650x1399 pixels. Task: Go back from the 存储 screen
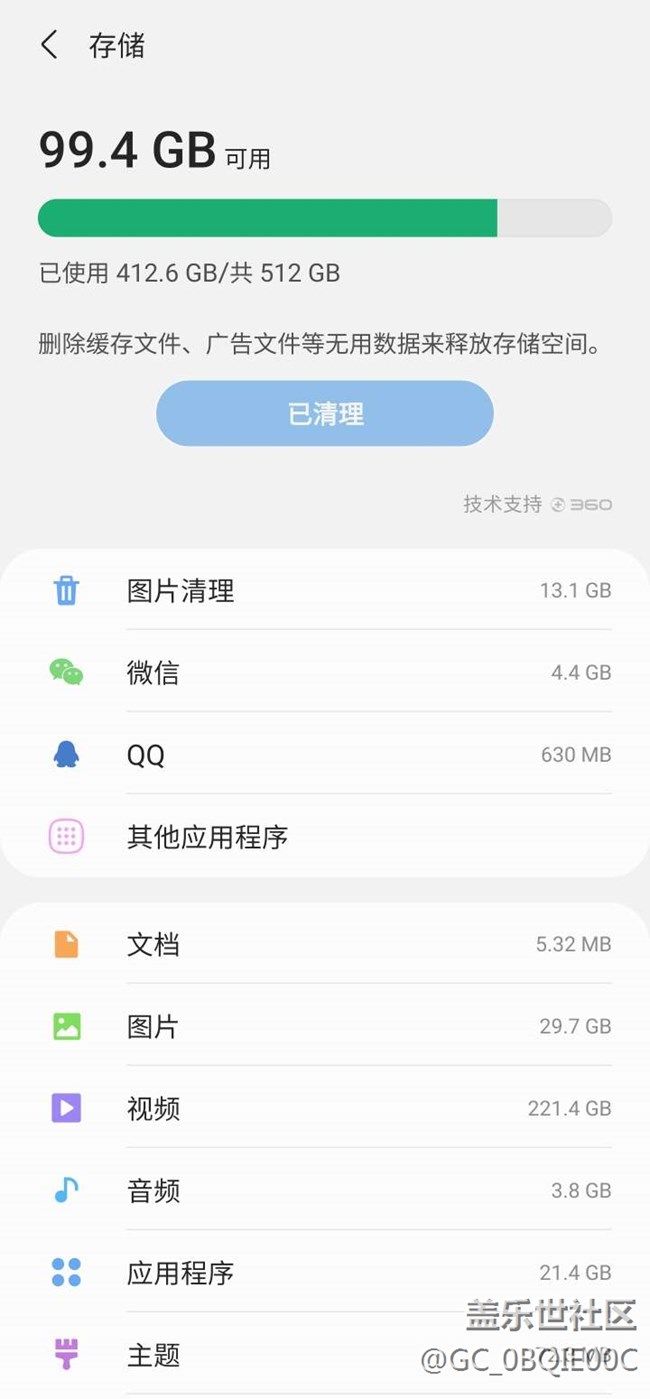pos(49,45)
